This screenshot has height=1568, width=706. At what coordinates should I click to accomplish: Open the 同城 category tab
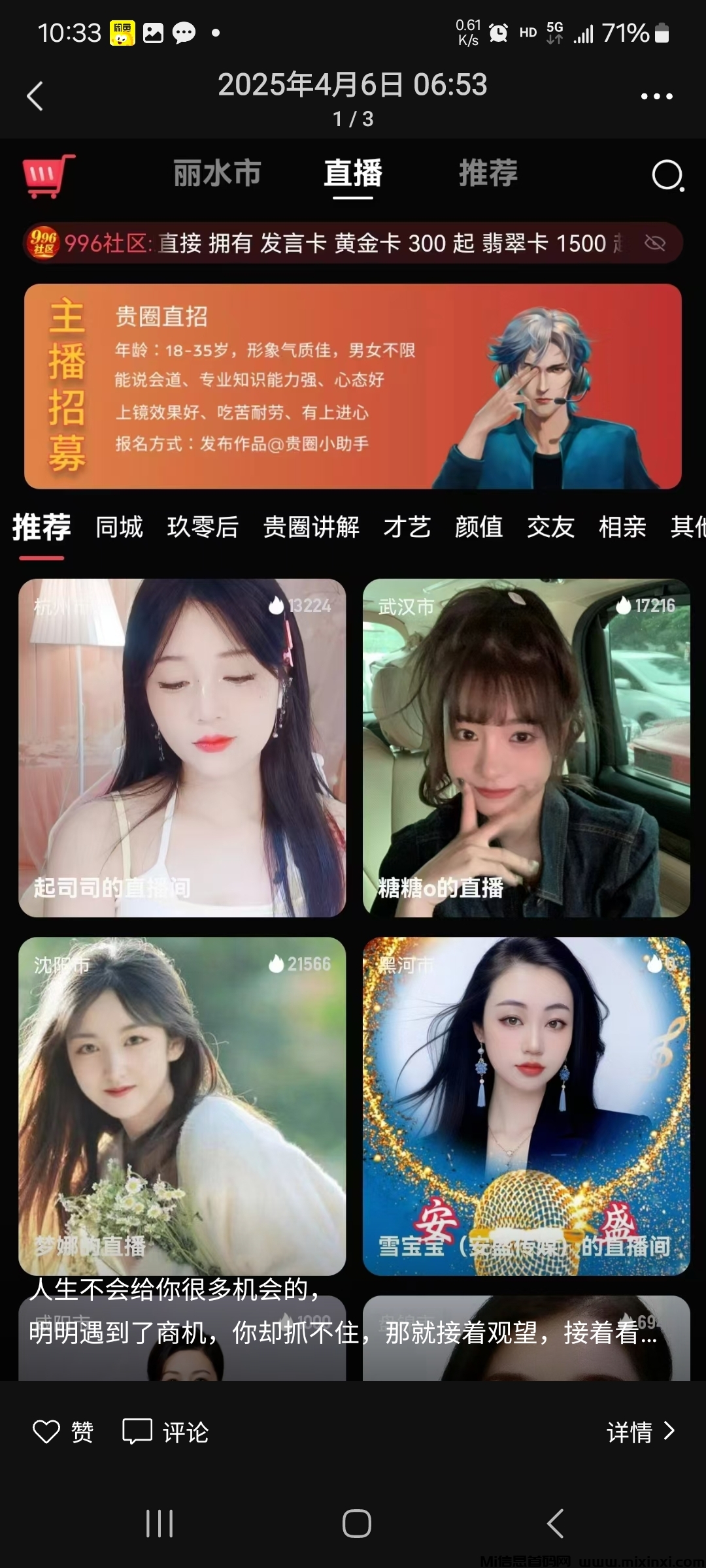click(x=119, y=528)
